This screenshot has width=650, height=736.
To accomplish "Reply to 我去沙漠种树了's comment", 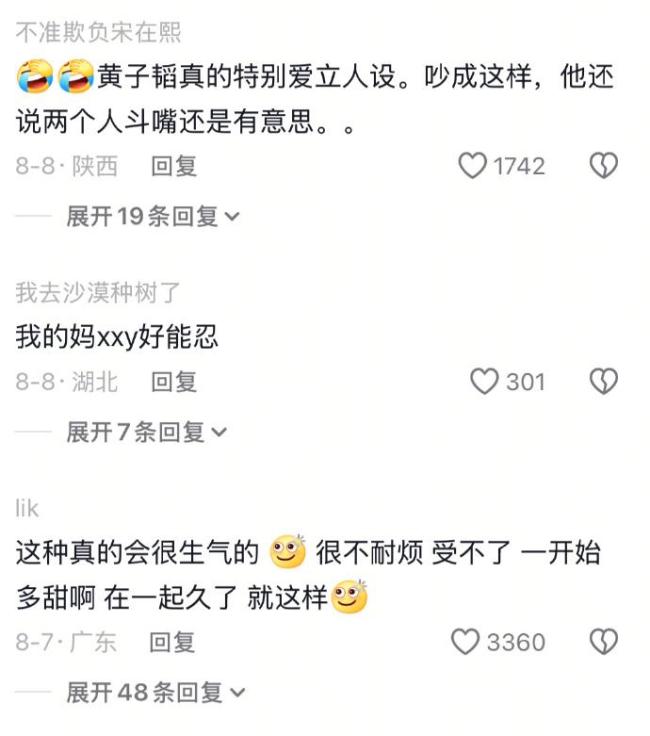I will [174, 381].
